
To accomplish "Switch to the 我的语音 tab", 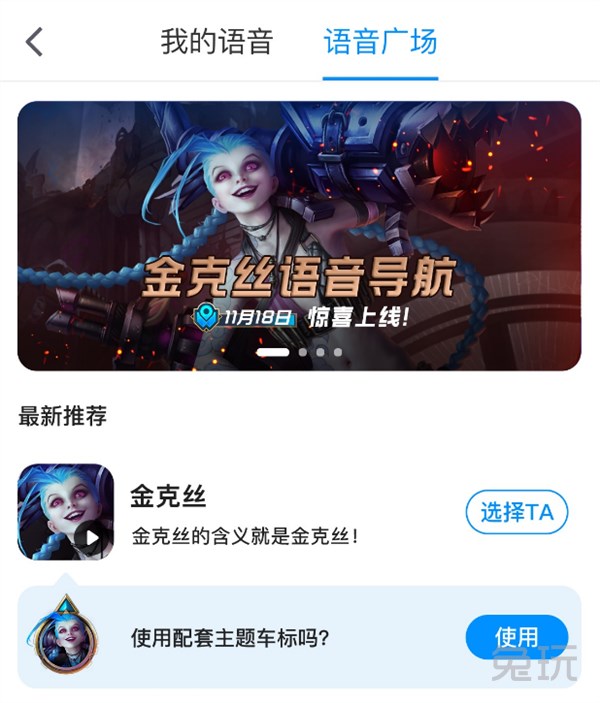I will (216, 42).
